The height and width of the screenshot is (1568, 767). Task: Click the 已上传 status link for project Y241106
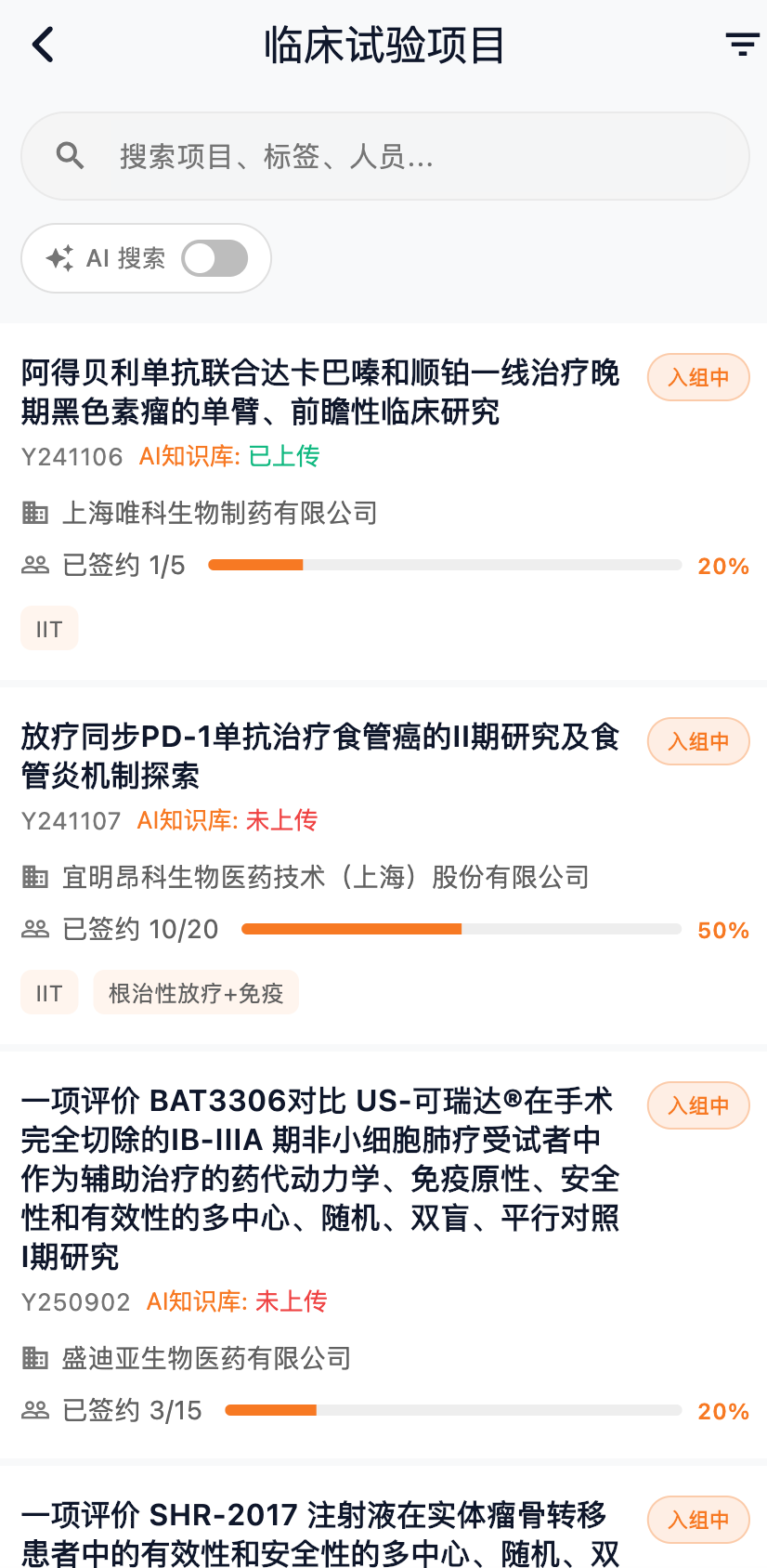click(x=281, y=456)
